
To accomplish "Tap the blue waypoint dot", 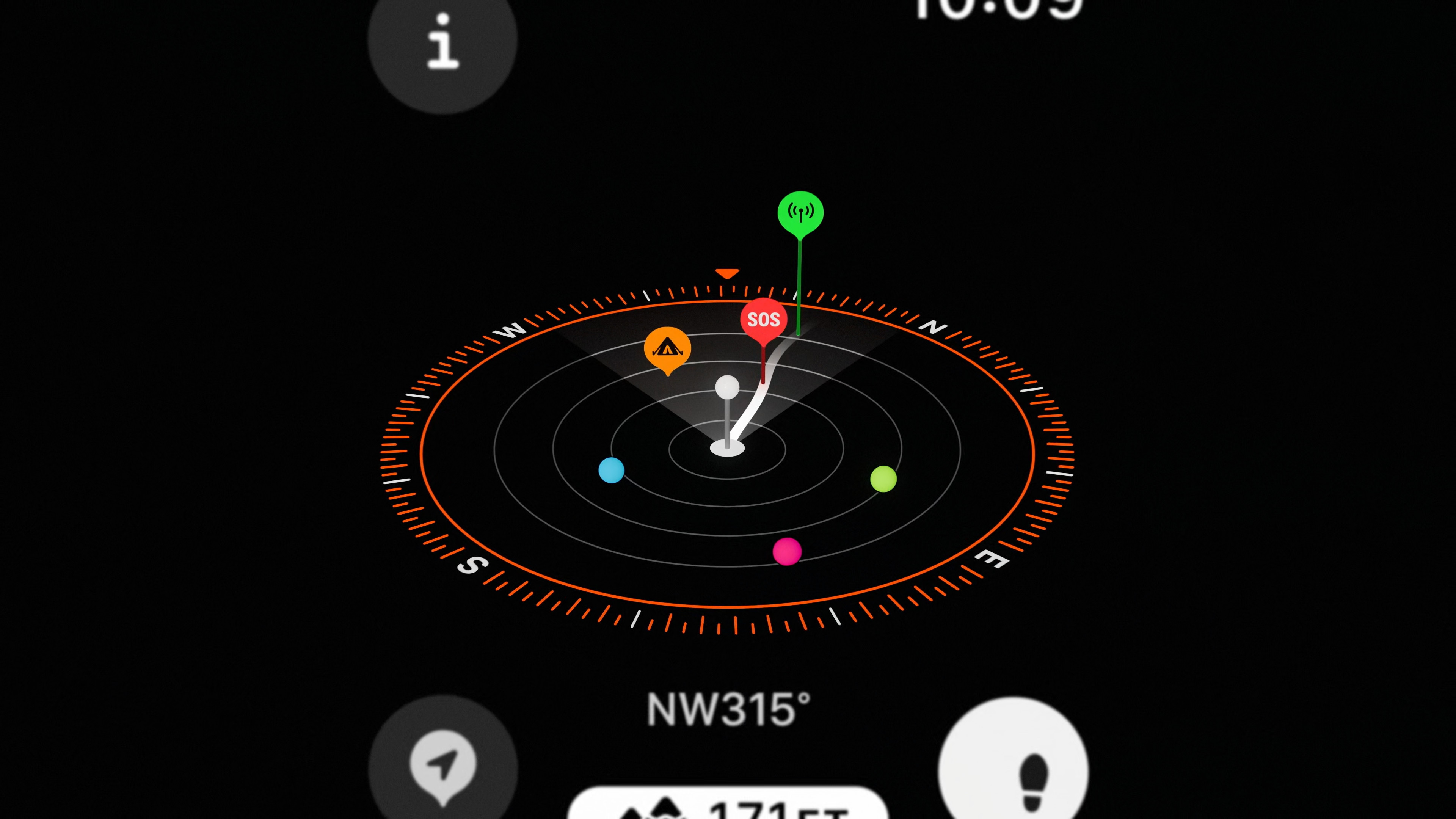I will [611, 470].
